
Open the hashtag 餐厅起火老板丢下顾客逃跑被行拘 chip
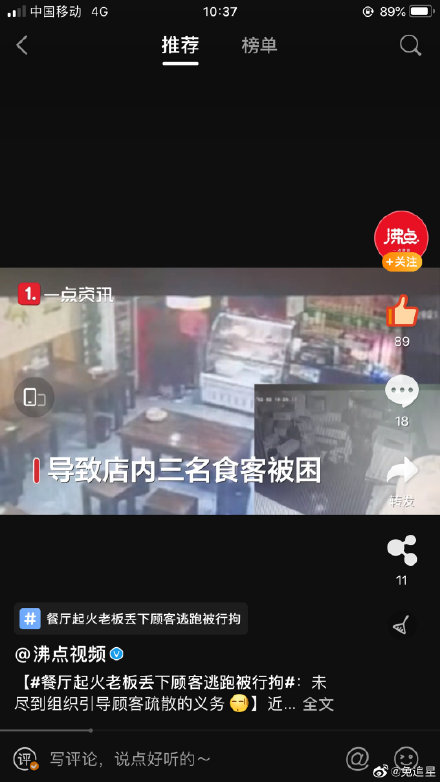[x=131, y=619]
